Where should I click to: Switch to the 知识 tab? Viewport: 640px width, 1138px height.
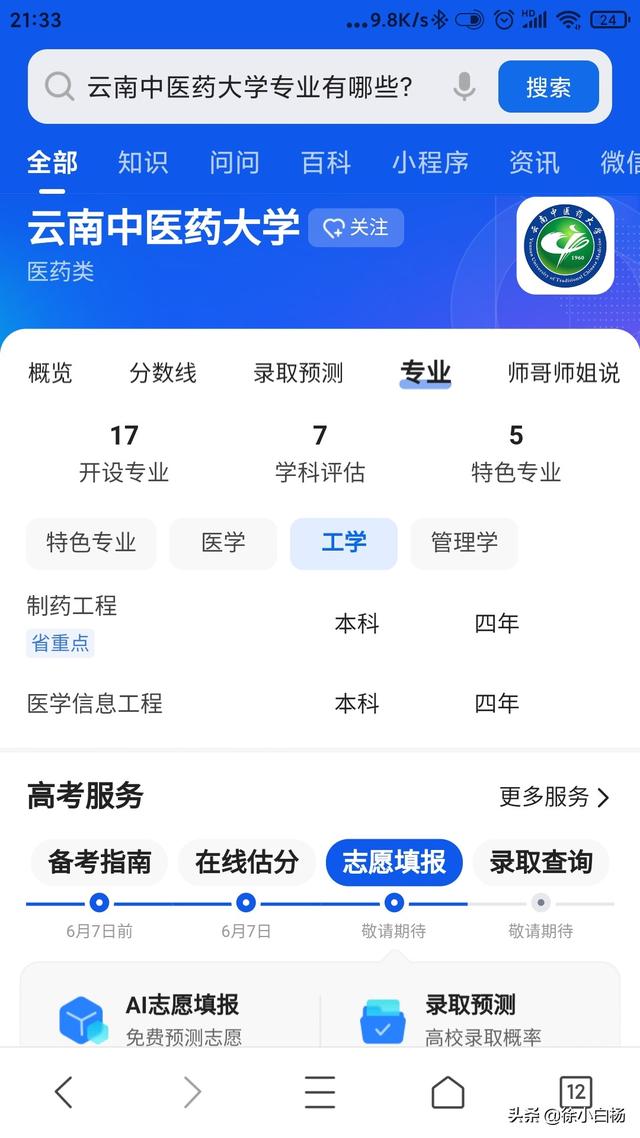143,162
